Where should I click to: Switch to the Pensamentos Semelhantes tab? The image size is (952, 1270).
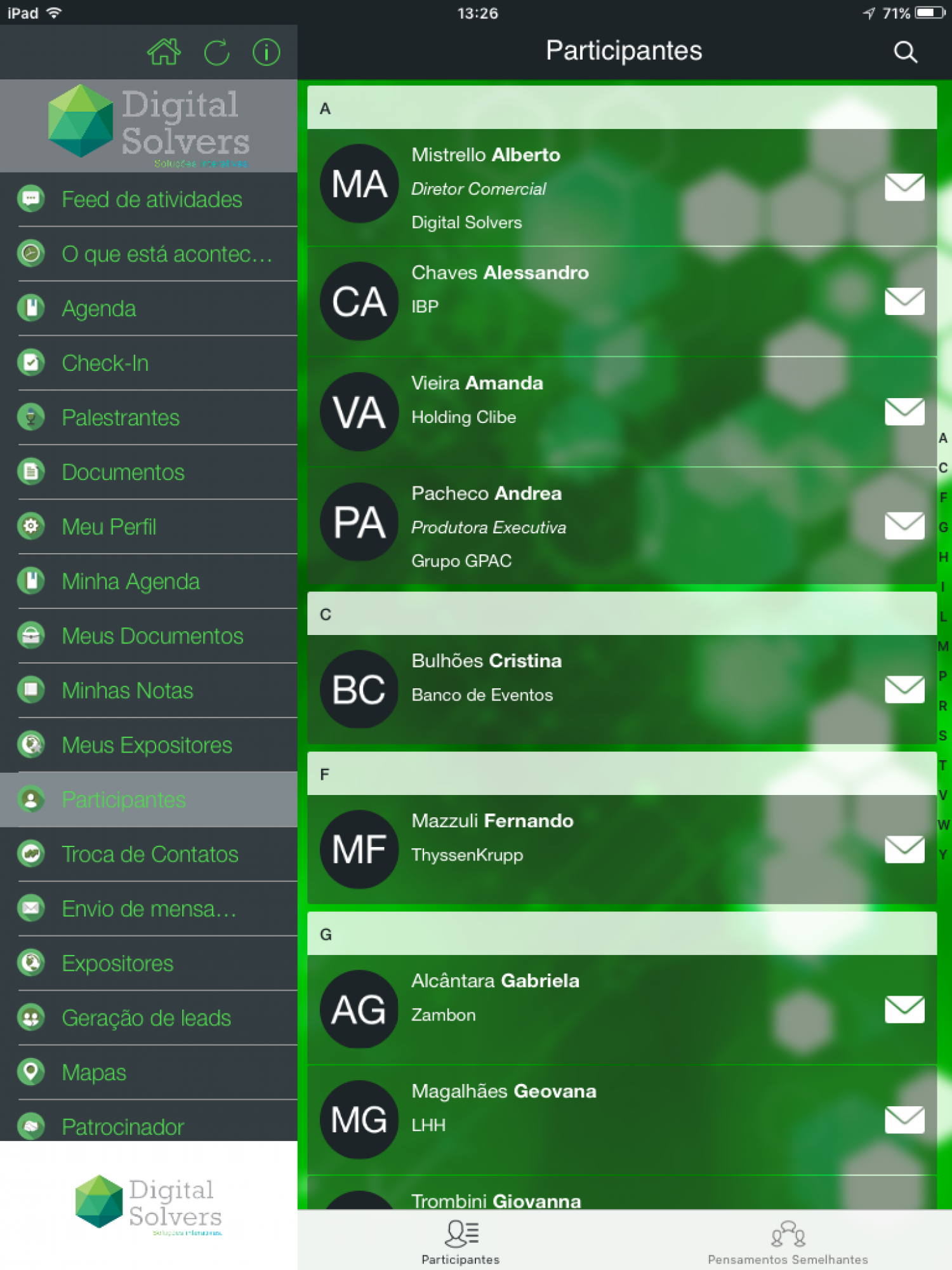point(787,1241)
